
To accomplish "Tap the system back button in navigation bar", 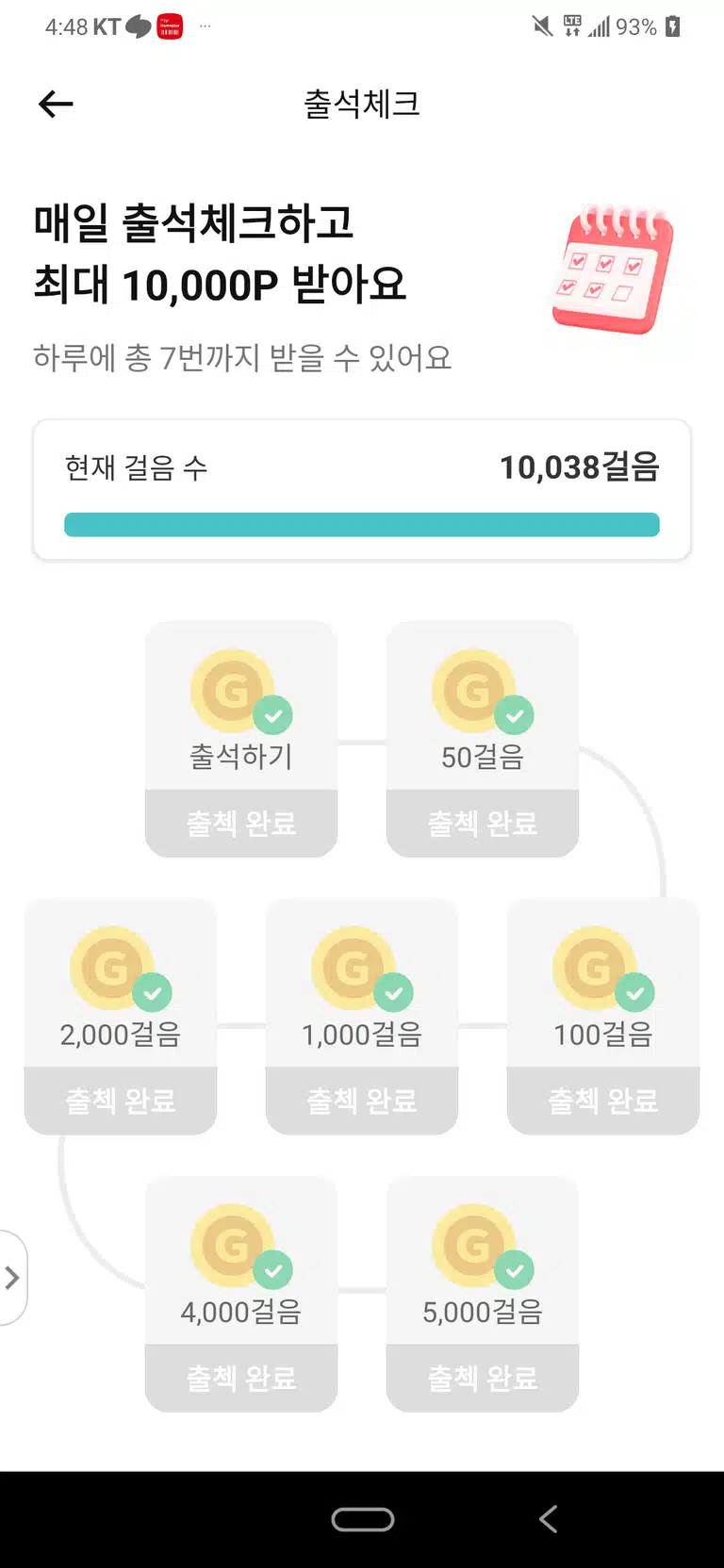I will 548,1519.
